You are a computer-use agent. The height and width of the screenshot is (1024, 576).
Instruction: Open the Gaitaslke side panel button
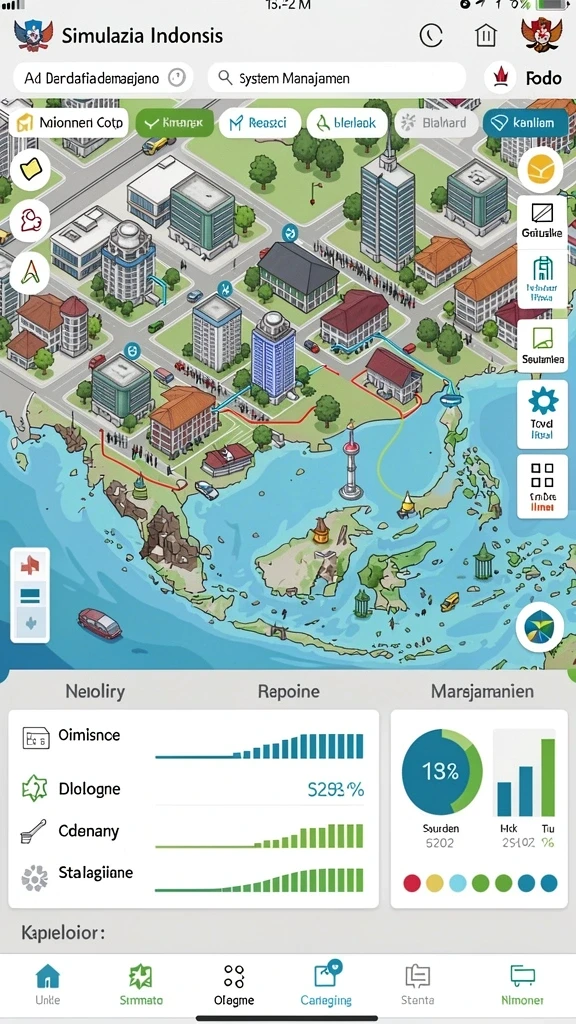tap(542, 220)
